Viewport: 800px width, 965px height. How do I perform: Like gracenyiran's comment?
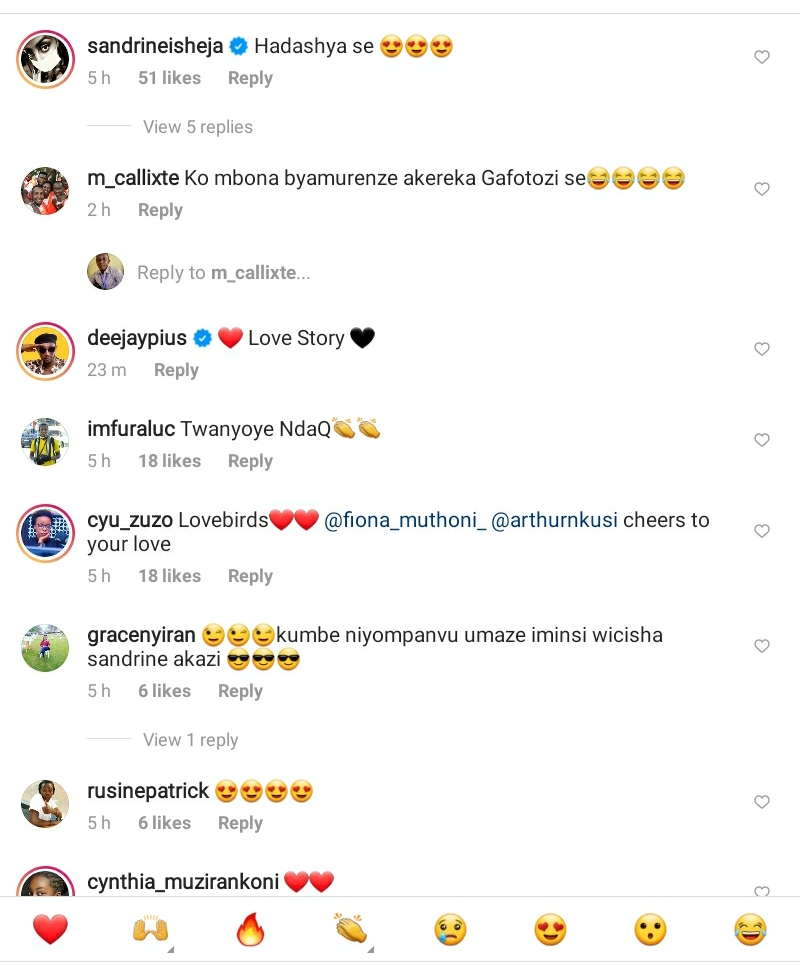click(x=762, y=646)
